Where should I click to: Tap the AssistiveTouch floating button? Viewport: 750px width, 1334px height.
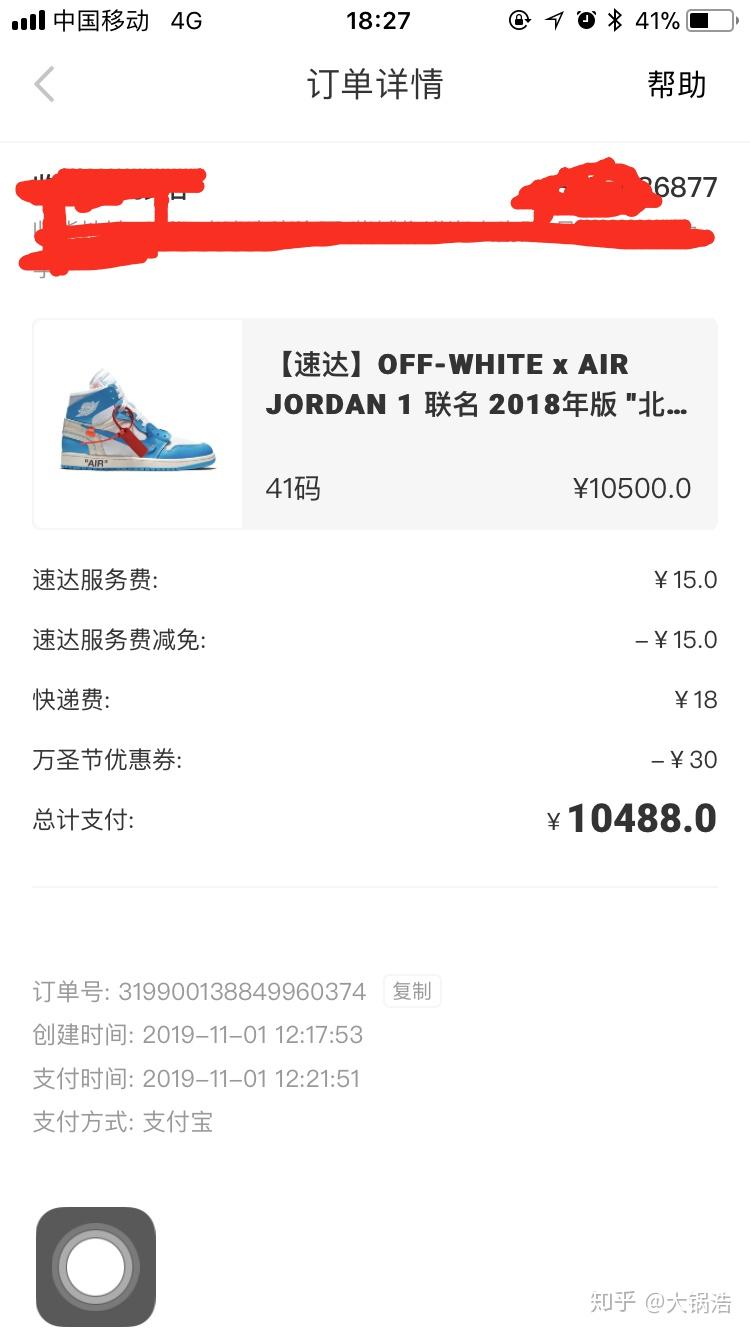click(96, 1267)
